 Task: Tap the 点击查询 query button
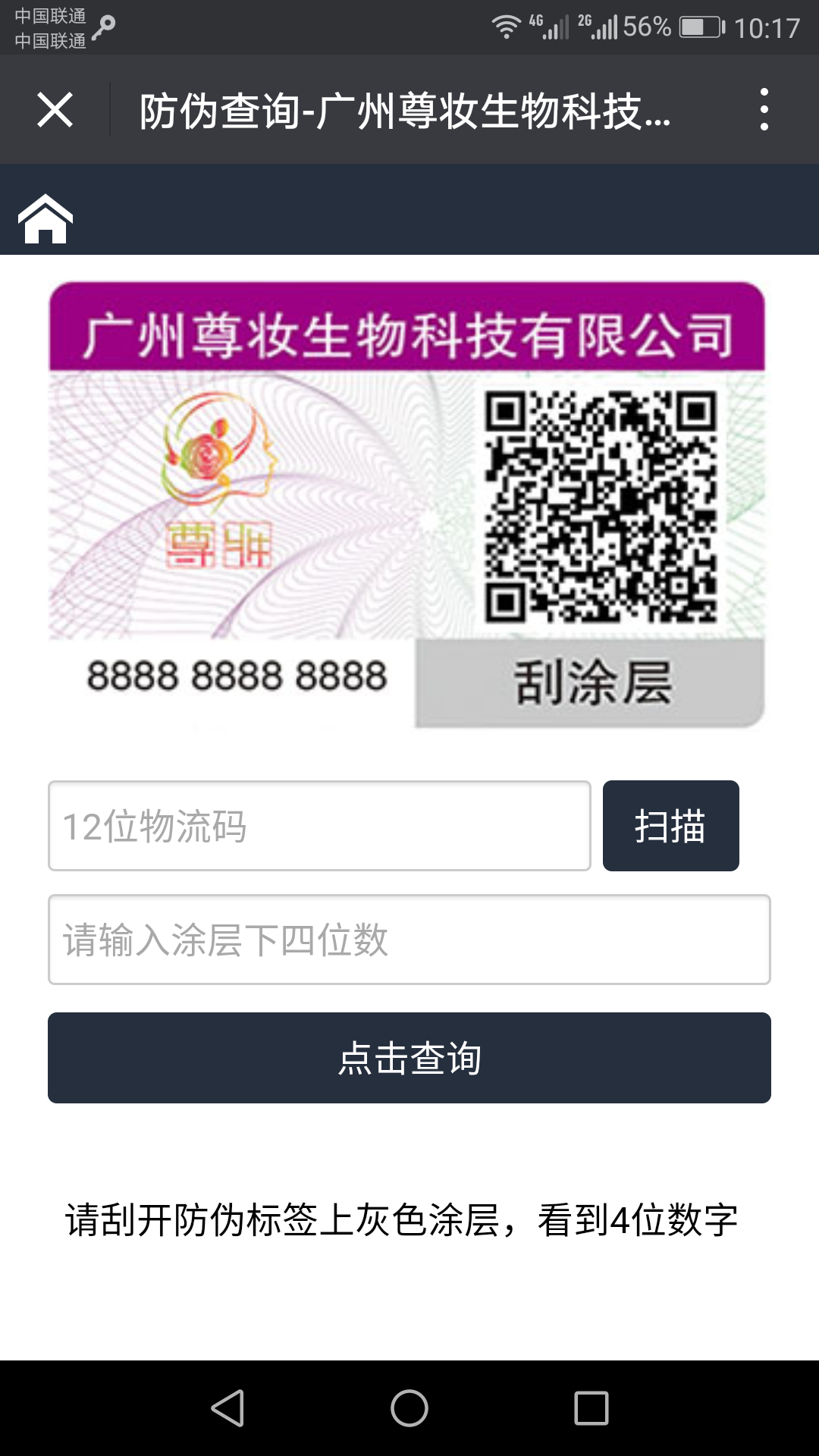409,1058
